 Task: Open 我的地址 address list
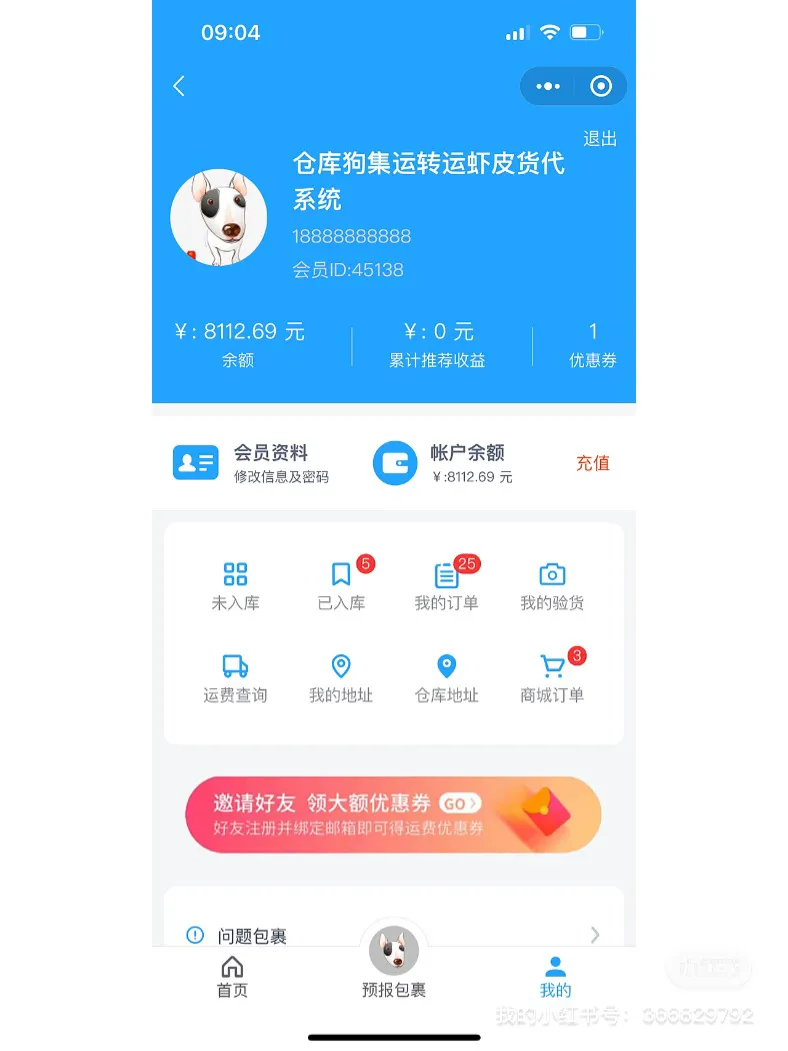(x=341, y=679)
